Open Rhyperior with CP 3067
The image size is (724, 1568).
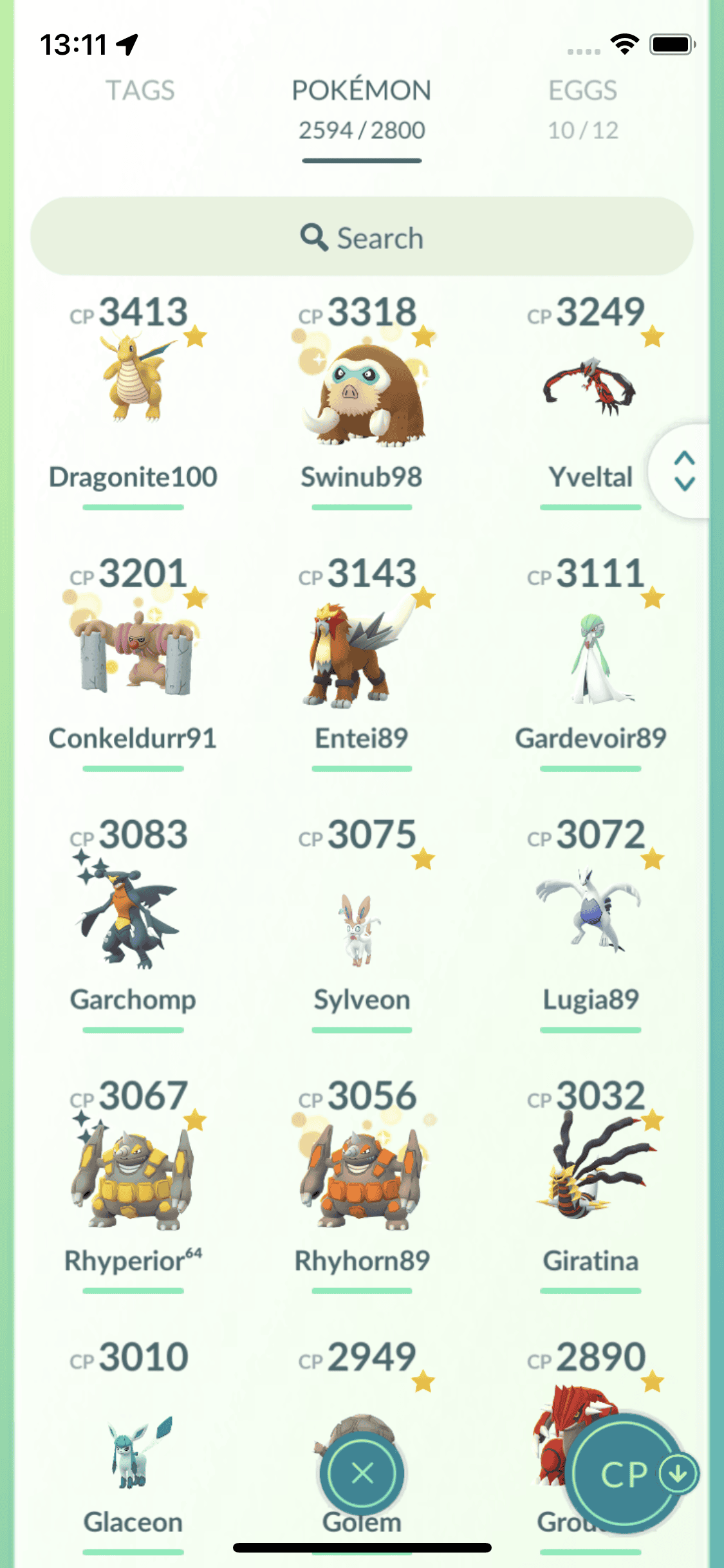pos(133,1178)
